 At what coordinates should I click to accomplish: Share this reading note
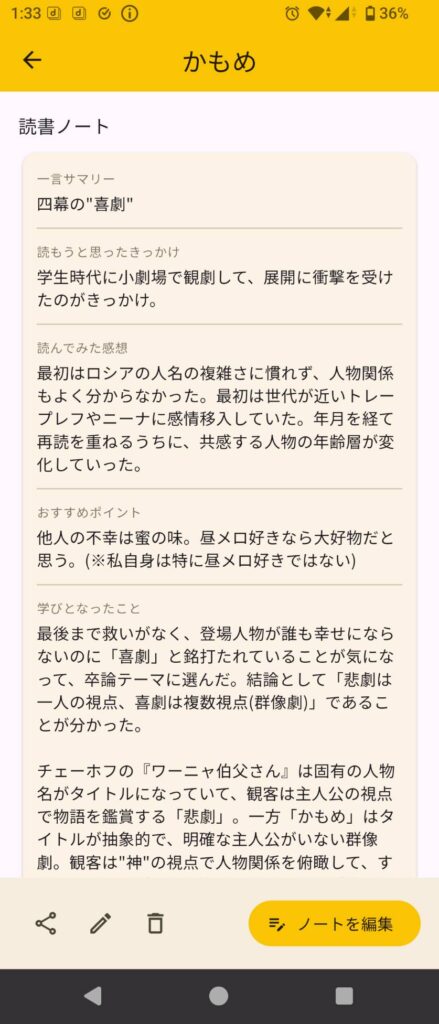(x=46, y=923)
